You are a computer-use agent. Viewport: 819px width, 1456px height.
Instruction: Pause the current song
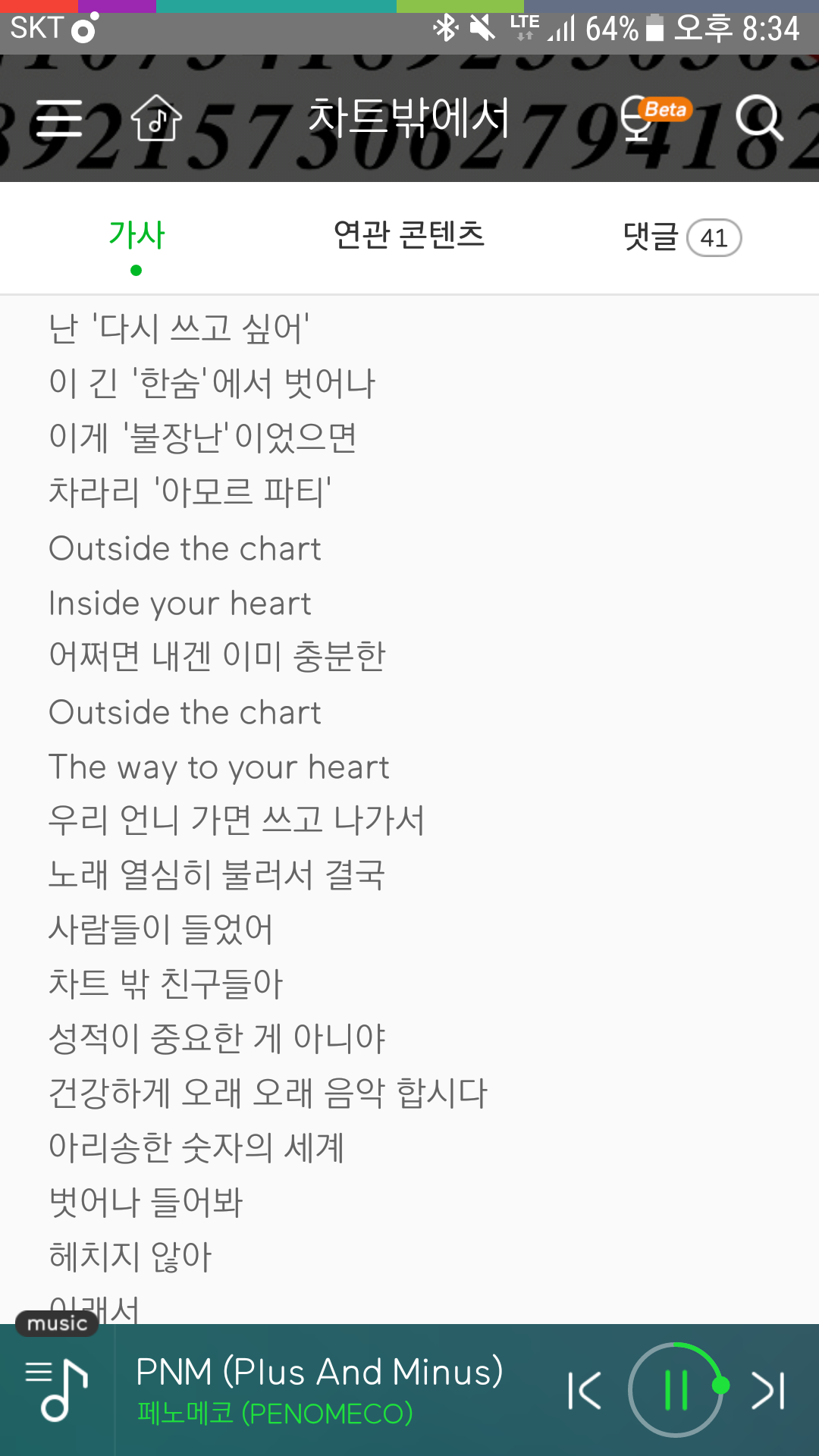coord(675,1390)
